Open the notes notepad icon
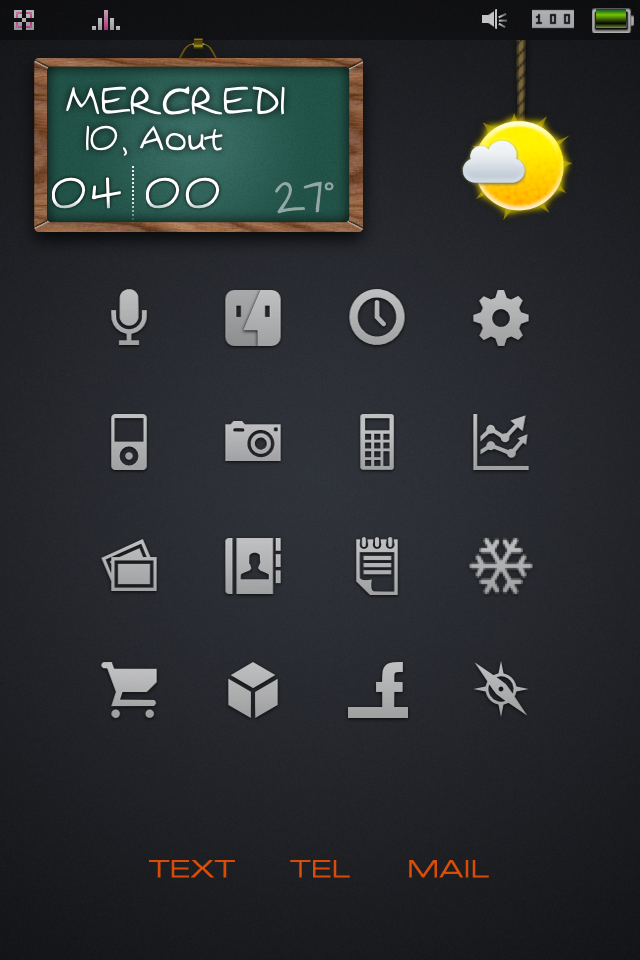Viewport: 640px width, 960px height. click(x=377, y=566)
